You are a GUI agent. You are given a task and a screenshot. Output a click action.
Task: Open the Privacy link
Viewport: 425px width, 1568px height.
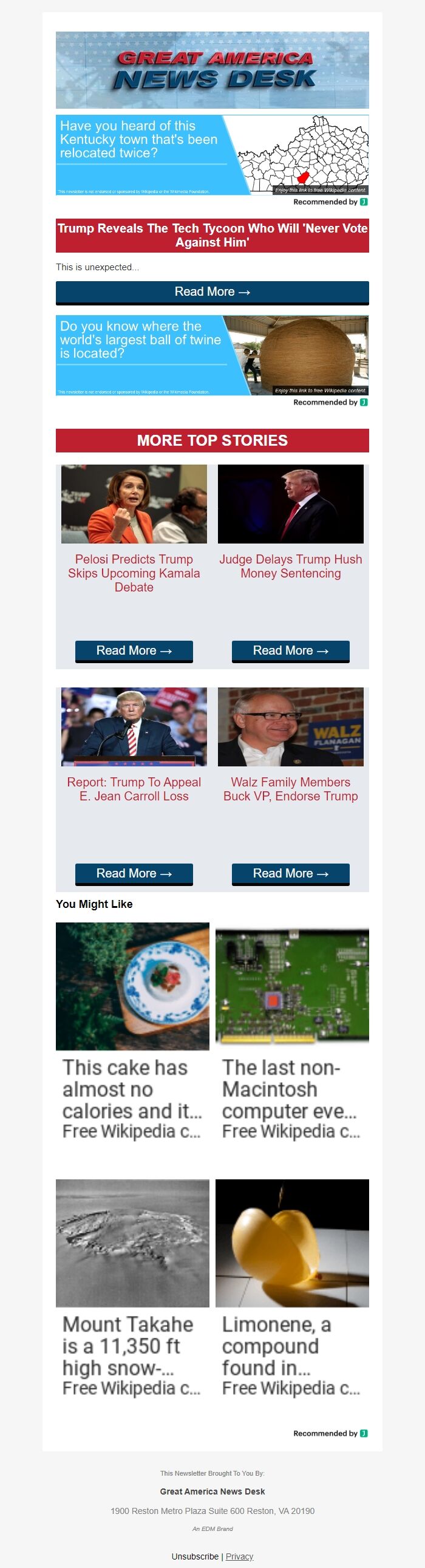click(x=239, y=1556)
